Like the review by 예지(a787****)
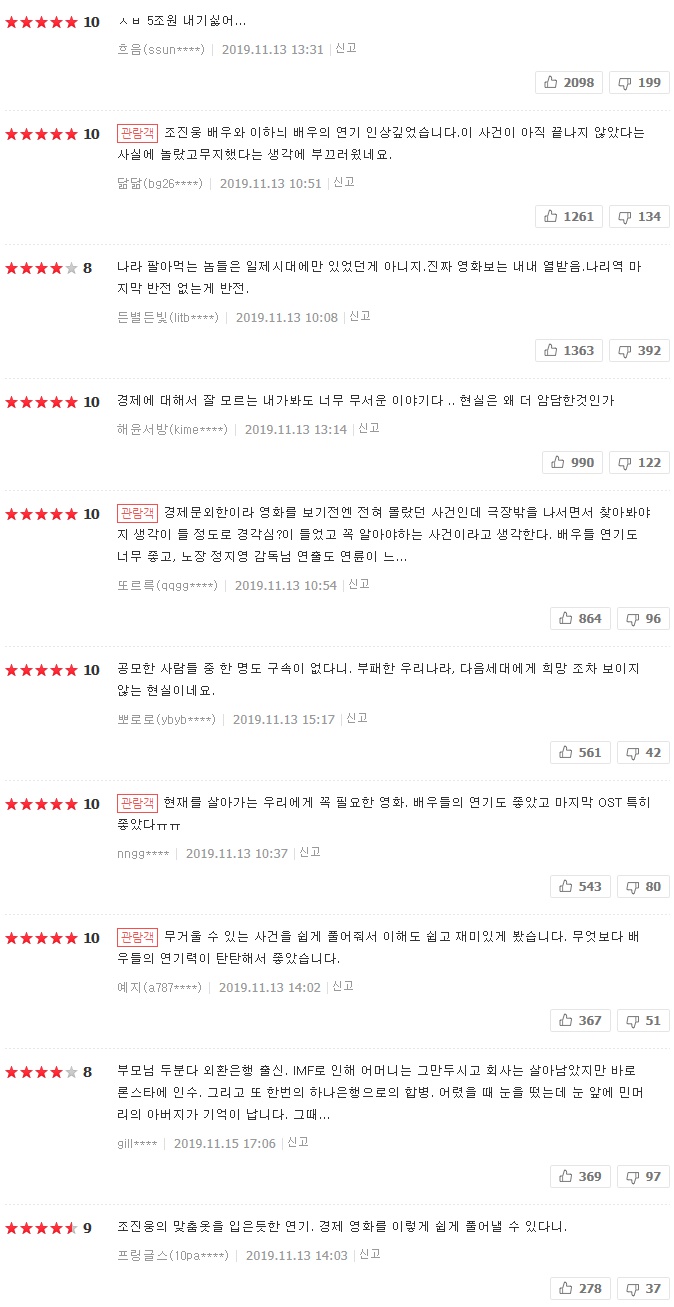This screenshot has height=1307, width=674. coord(580,1020)
